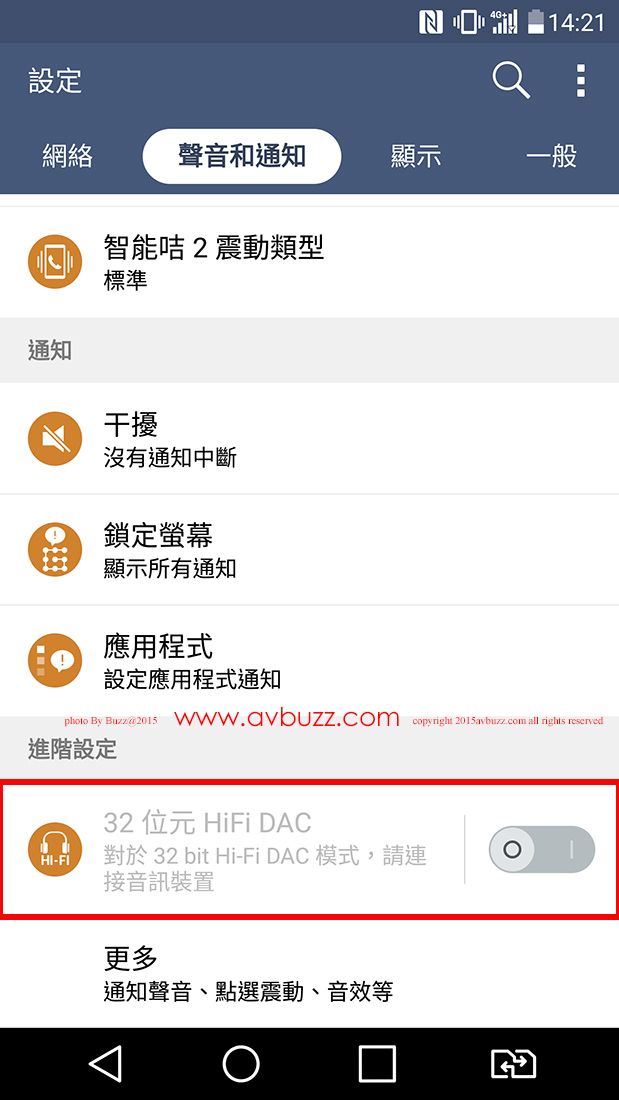Open the 干擾 notification setting
Image resolution: width=619 pixels, height=1100 pixels.
pyautogui.click(x=309, y=439)
